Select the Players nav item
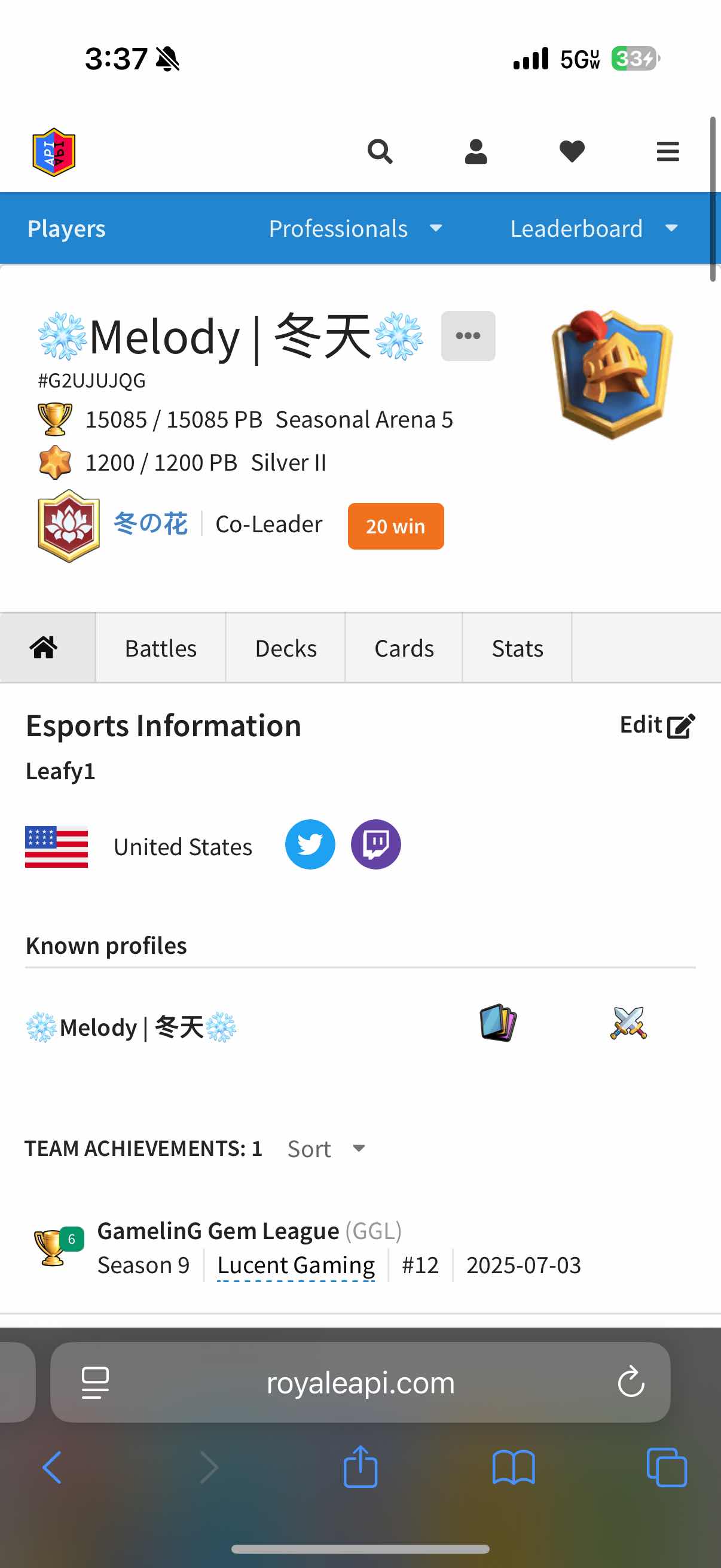 [x=66, y=229]
